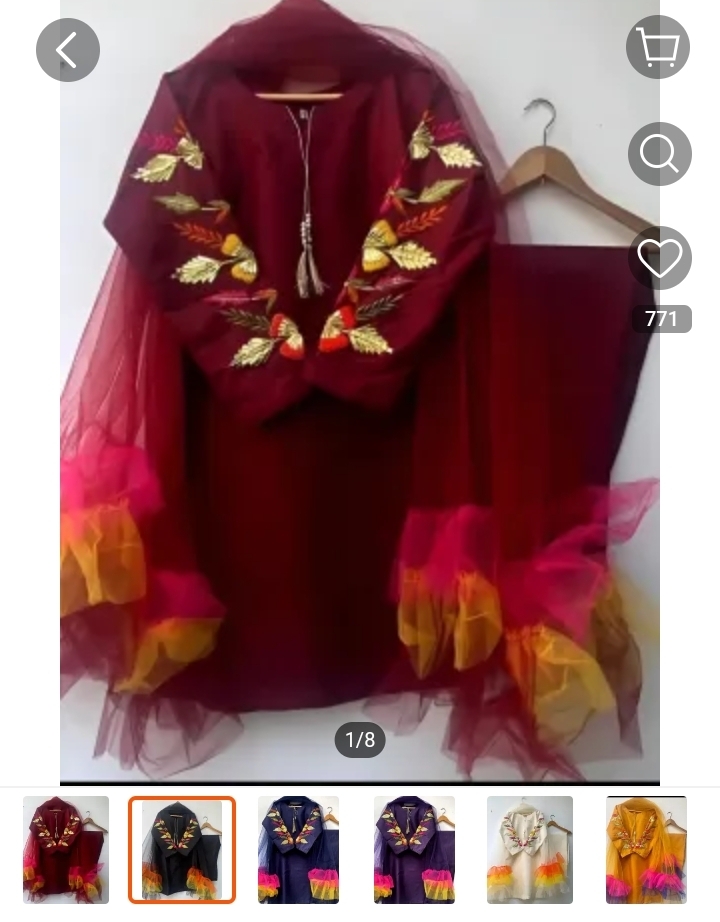The width and height of the screenshot is (720, 922).
Task: Select the mustard yellow dress thumbnail
Action: (646, 849)
